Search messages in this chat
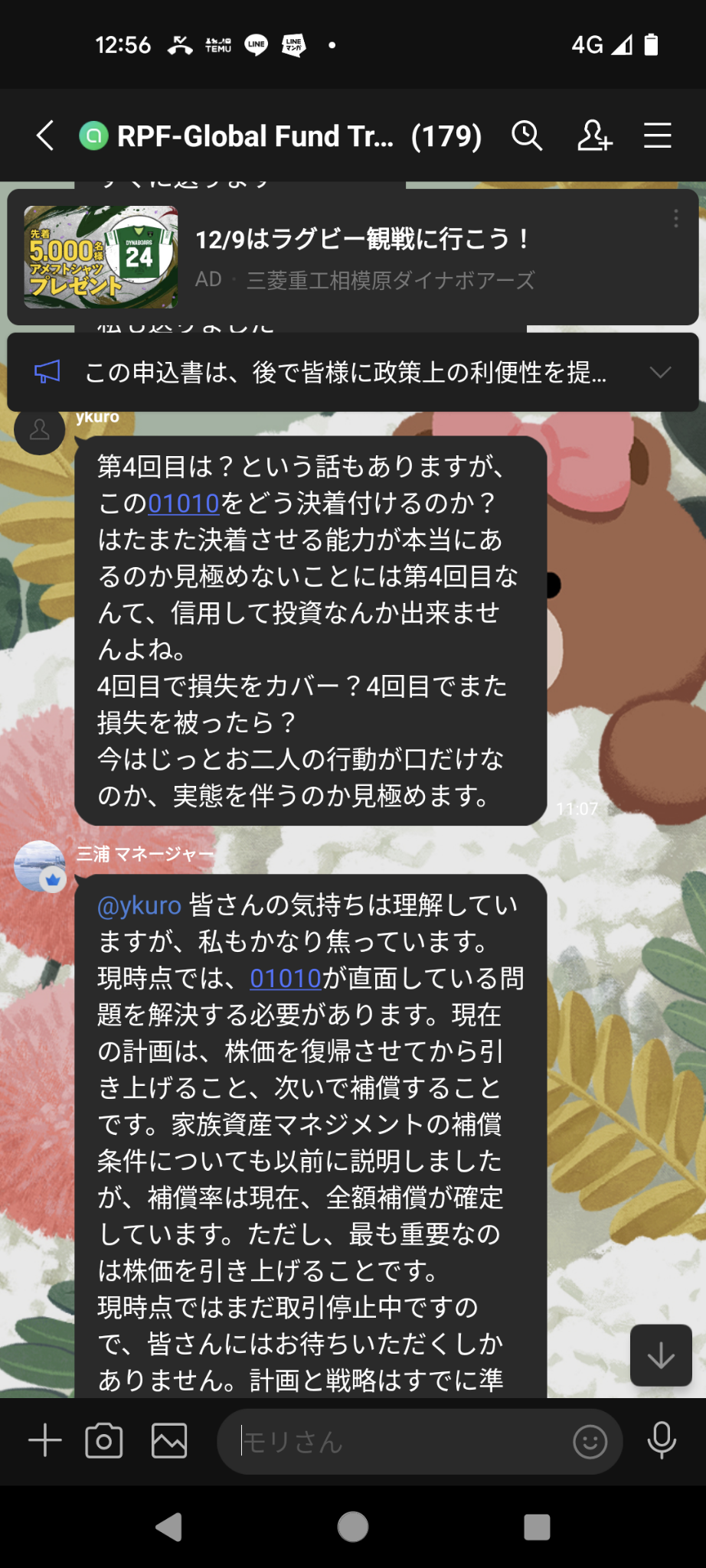 pos(527,136)
